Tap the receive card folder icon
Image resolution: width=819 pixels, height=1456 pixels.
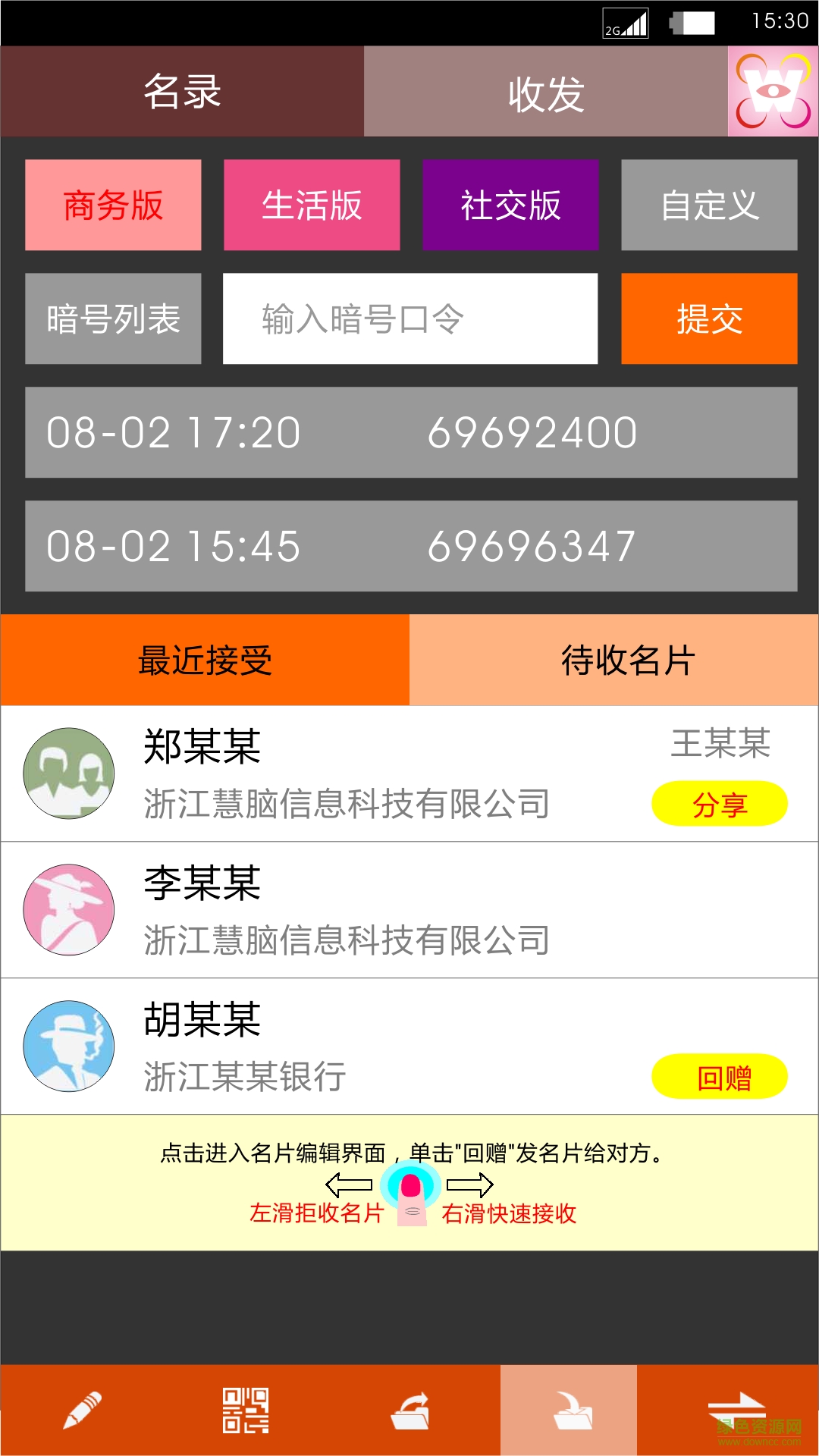573,1410
